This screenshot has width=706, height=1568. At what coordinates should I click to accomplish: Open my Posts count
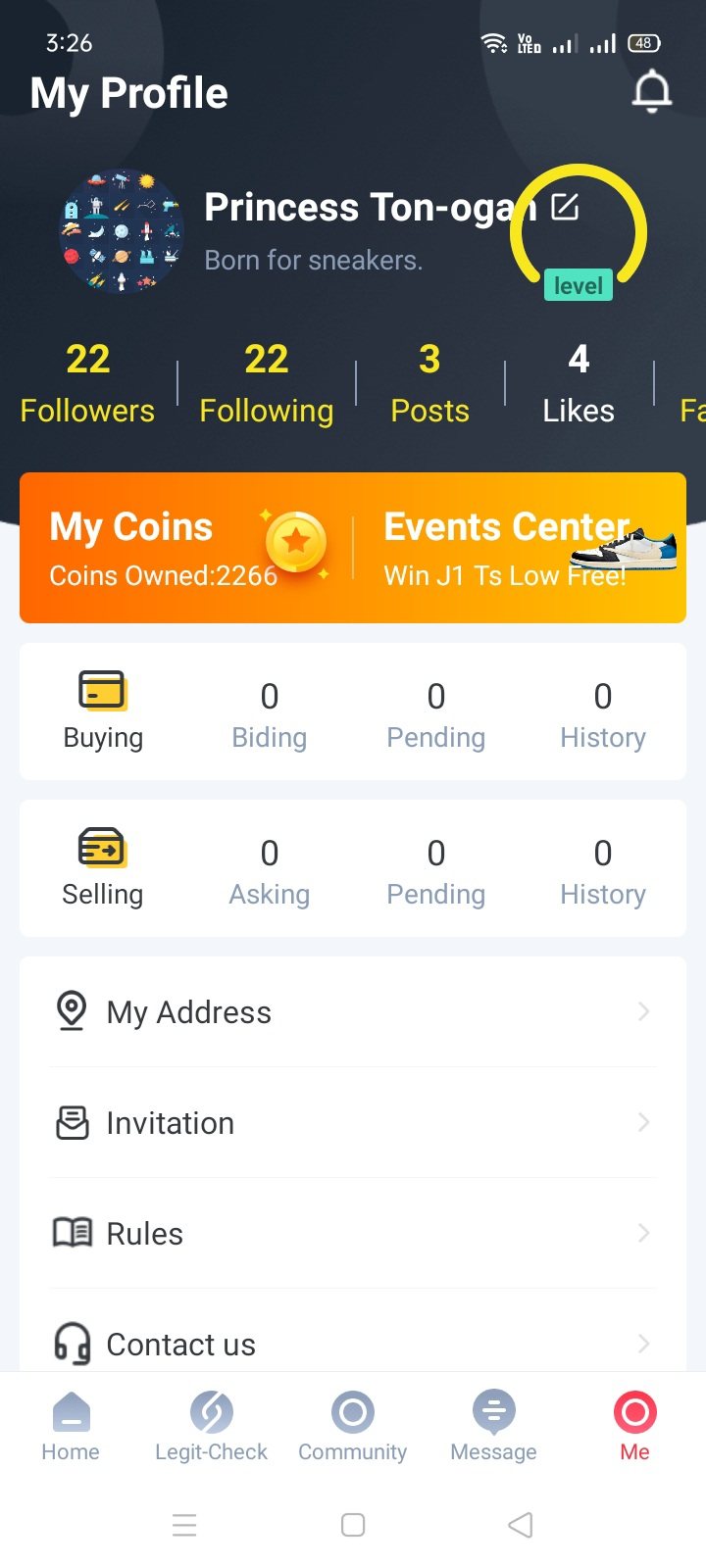429,384
